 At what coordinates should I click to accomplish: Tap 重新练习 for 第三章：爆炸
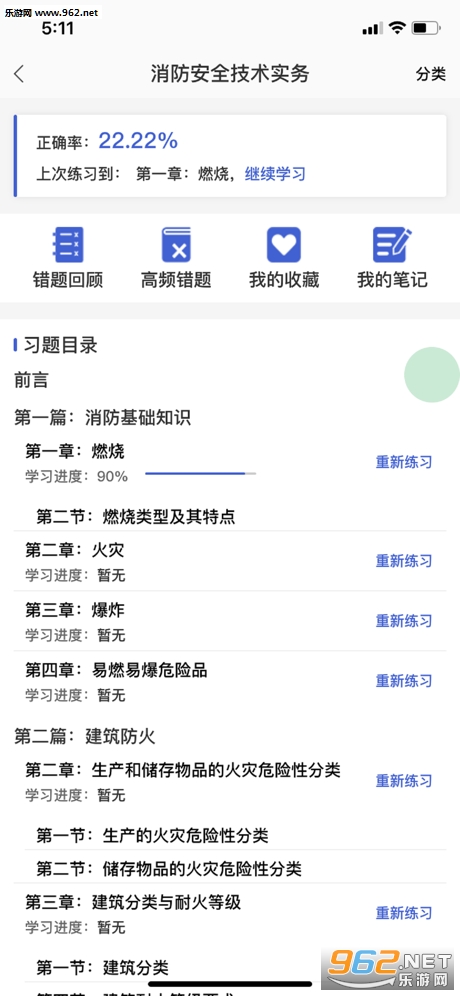(x=403, y=621)
